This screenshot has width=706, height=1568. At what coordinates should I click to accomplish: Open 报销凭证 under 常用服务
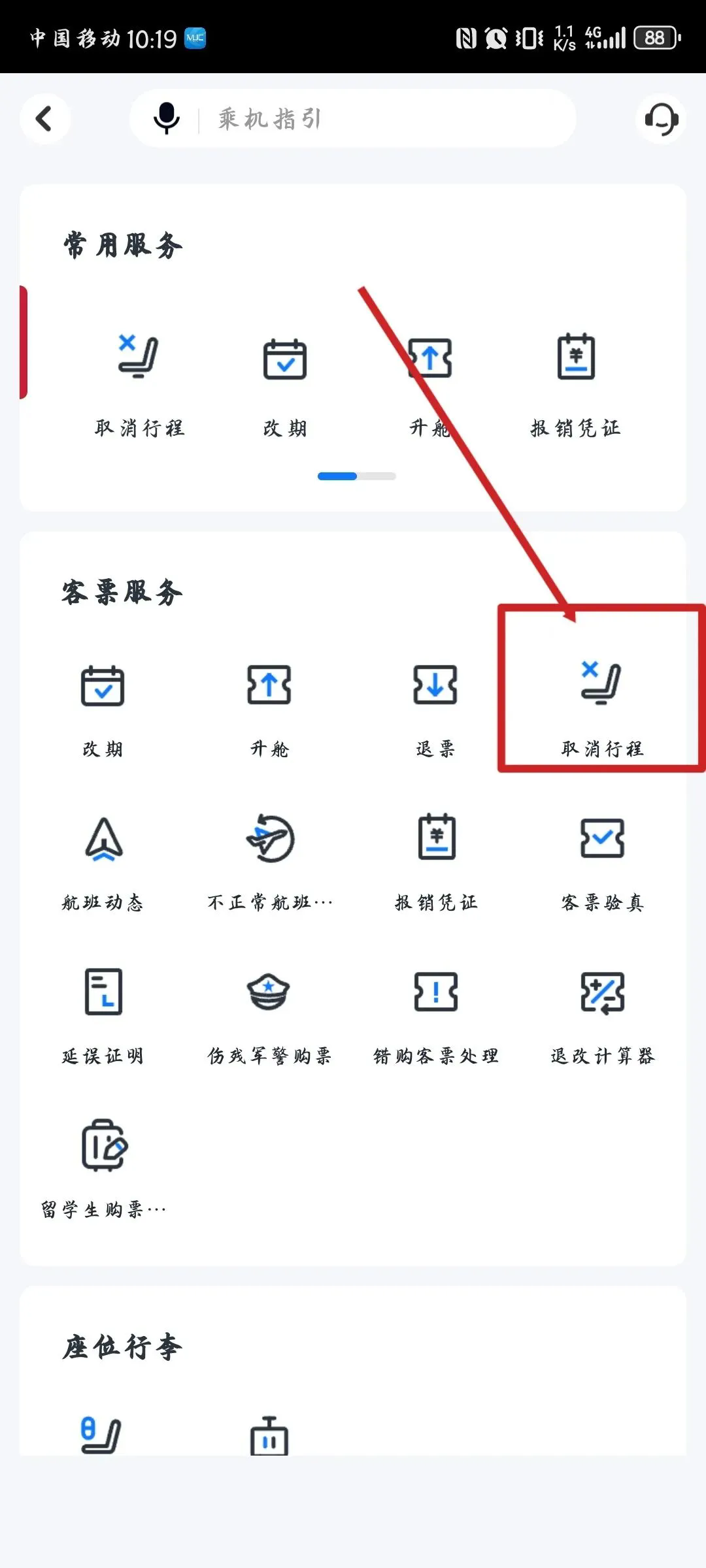pyautogui.click(x=576, y=382)
